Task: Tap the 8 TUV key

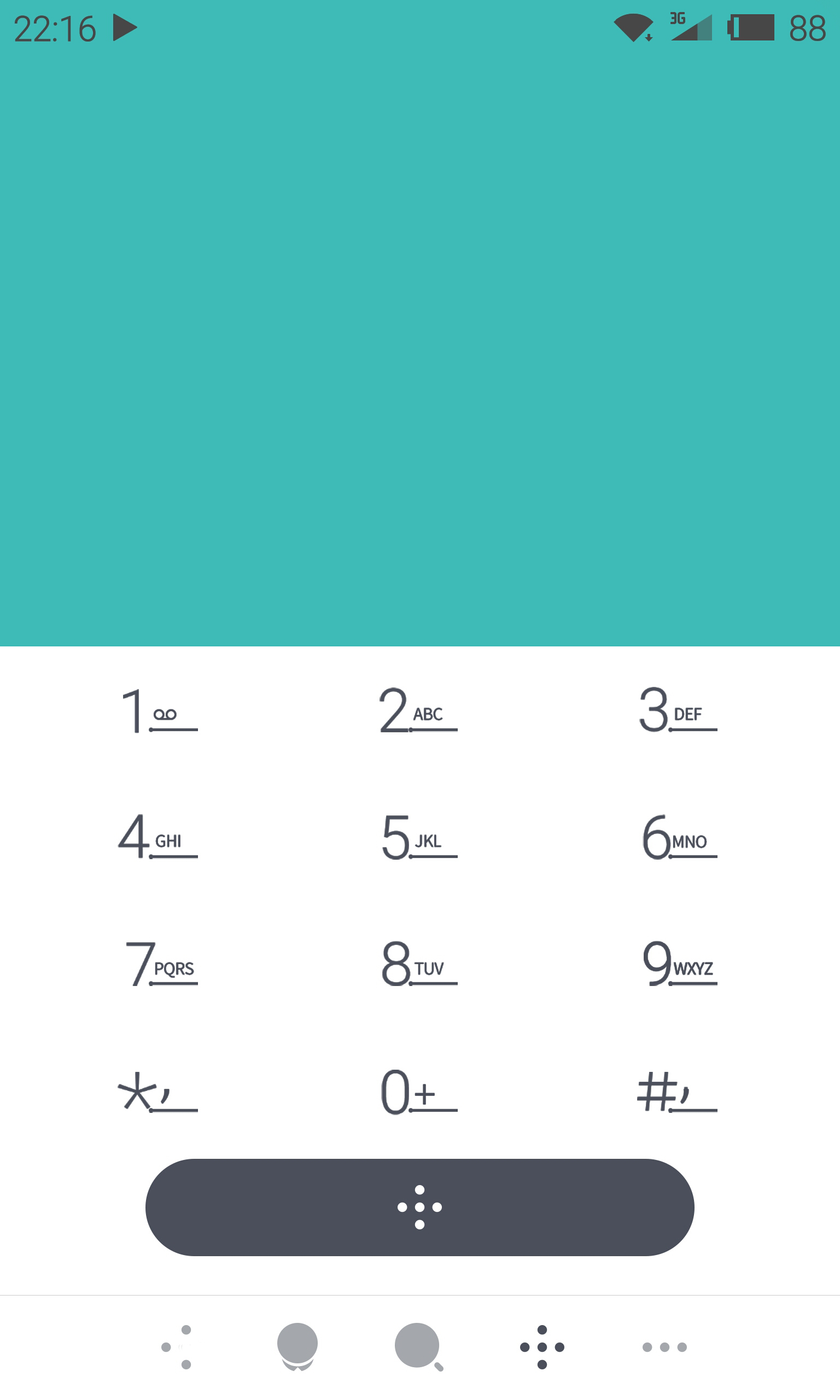Action: [x=418, y=964]
